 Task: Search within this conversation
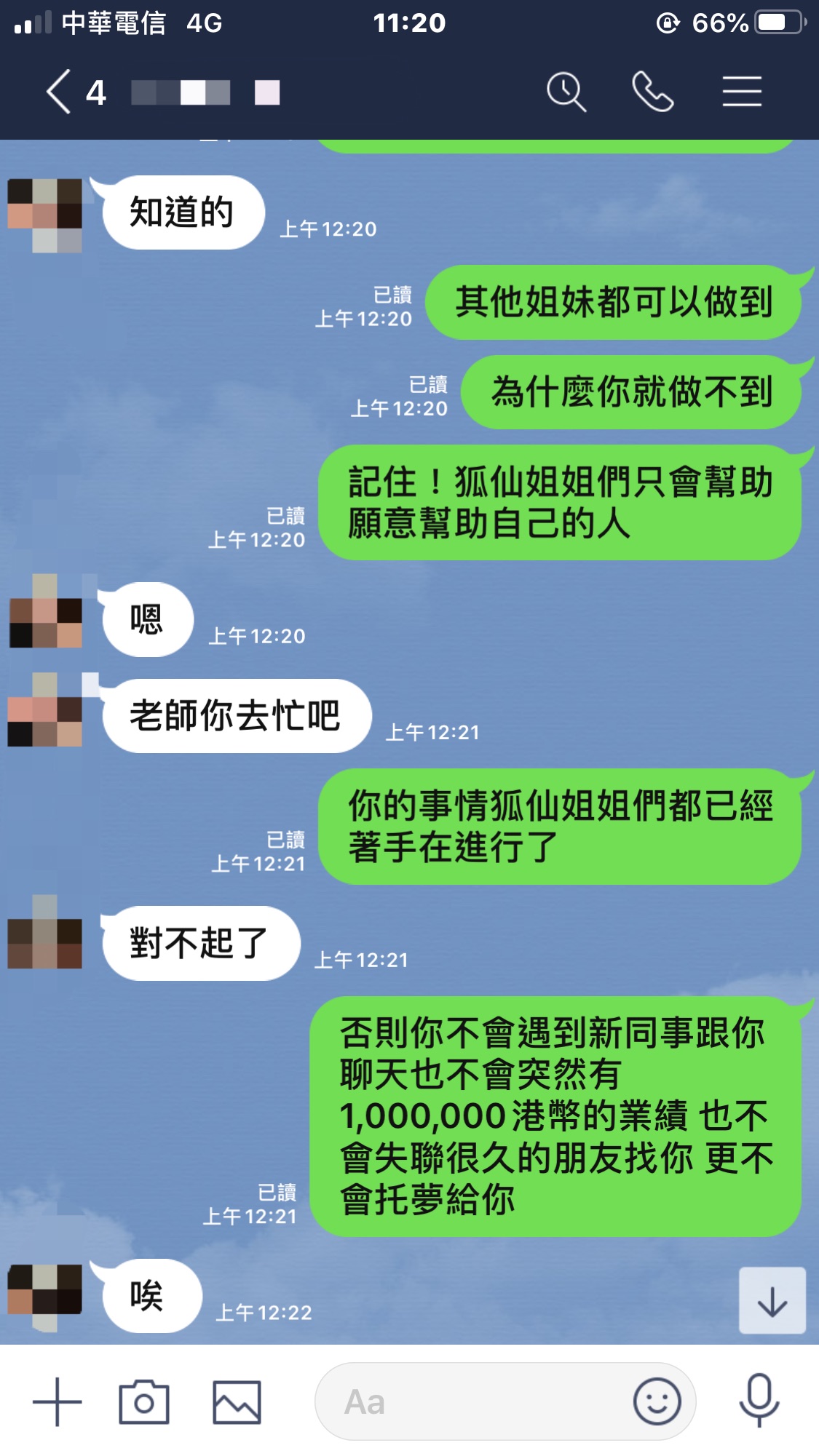coord(566,92)
